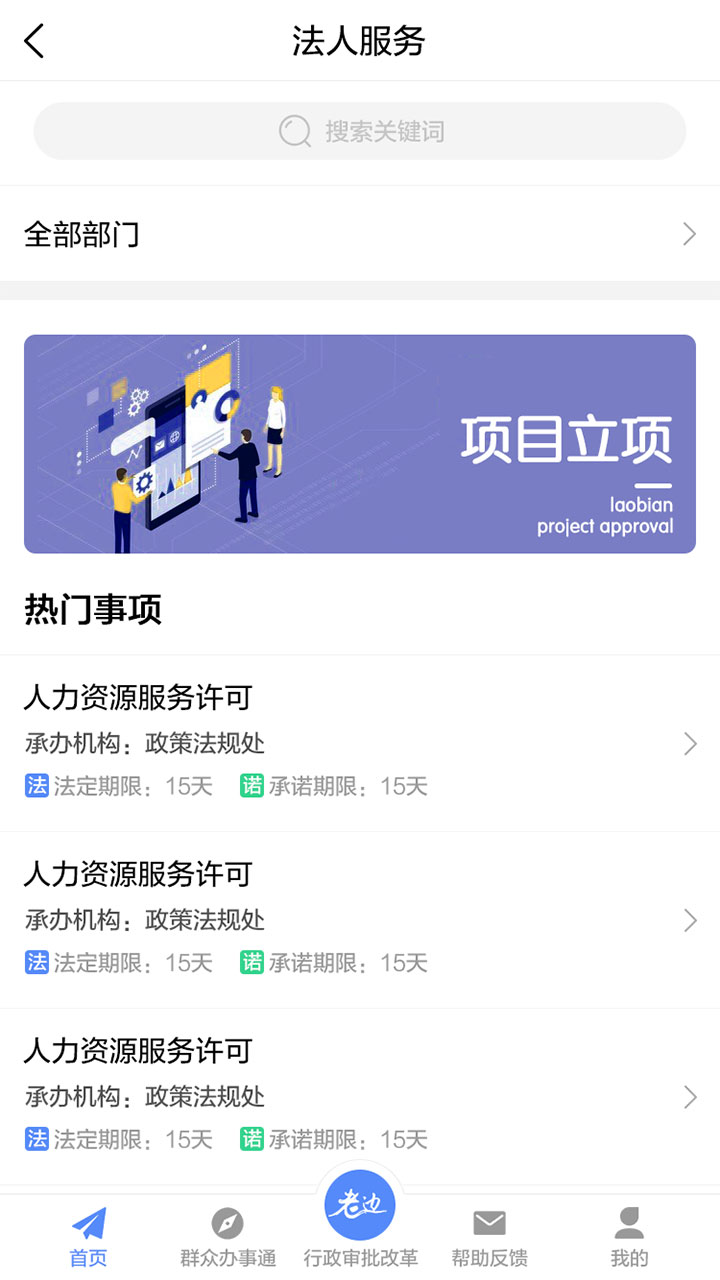Switch to the 首页 tab

[89, 1237]
